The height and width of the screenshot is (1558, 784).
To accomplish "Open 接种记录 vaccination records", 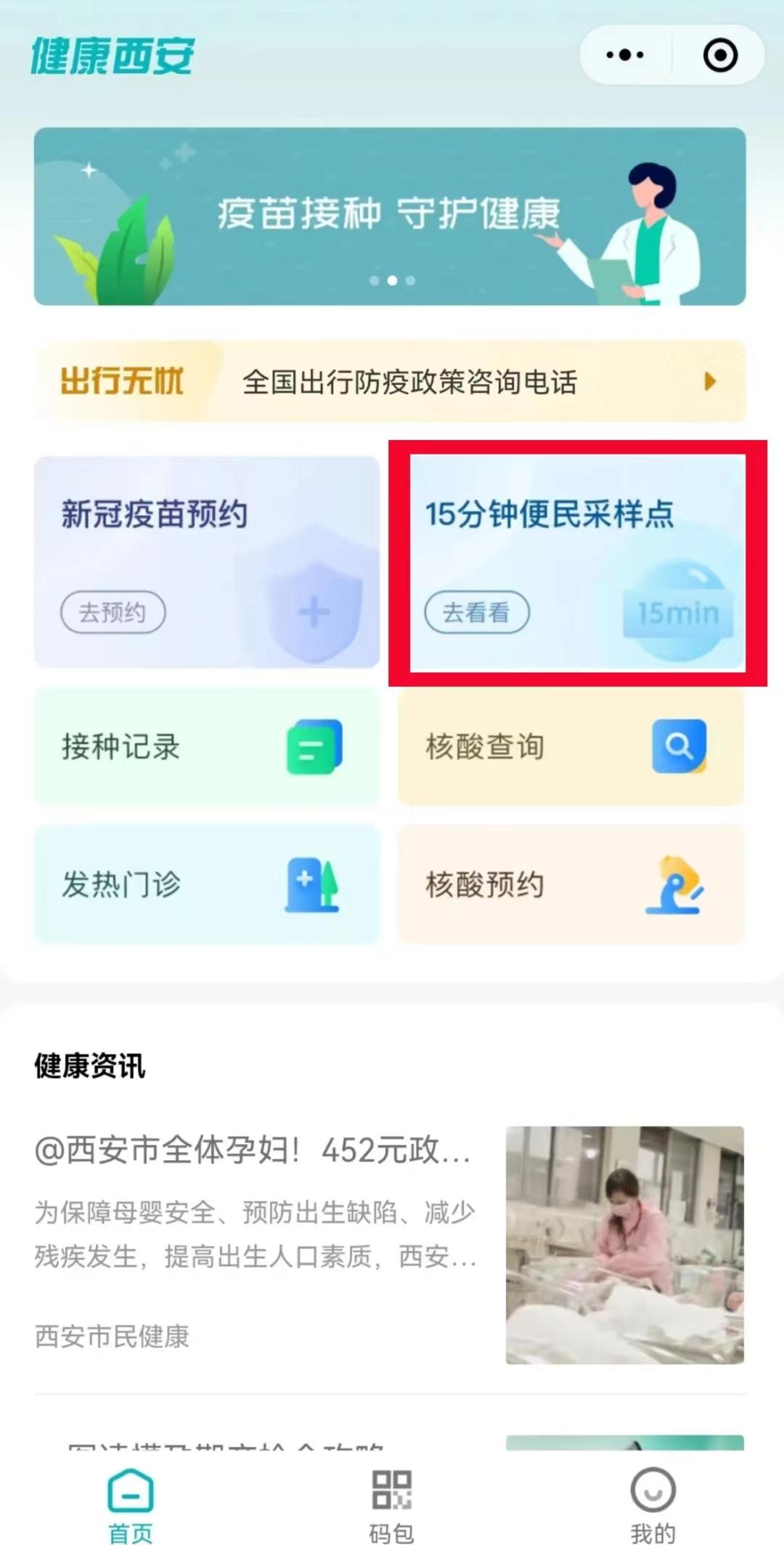I will 207,747.
